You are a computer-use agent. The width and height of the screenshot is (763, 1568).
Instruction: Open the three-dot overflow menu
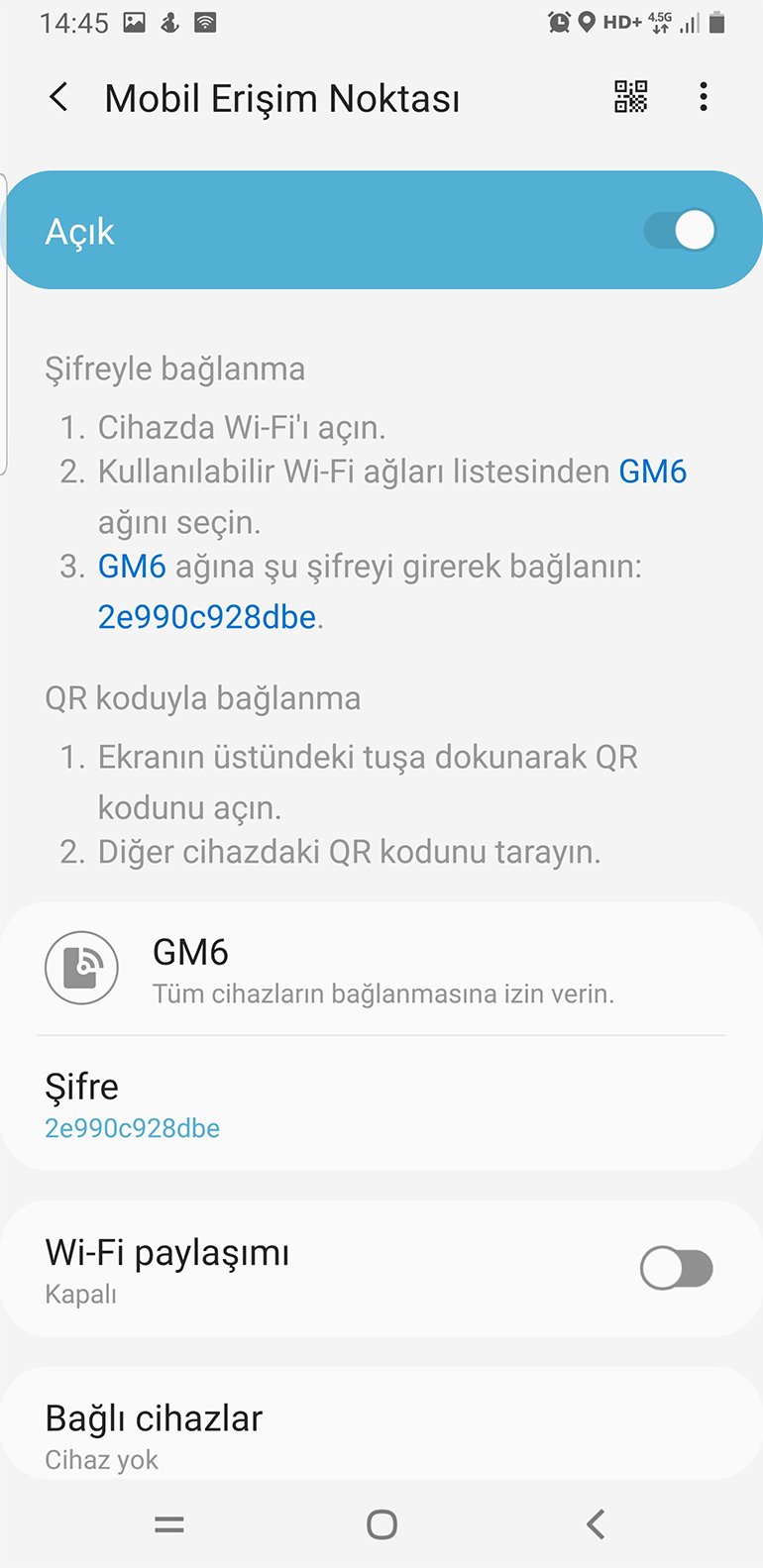(704, 96)
